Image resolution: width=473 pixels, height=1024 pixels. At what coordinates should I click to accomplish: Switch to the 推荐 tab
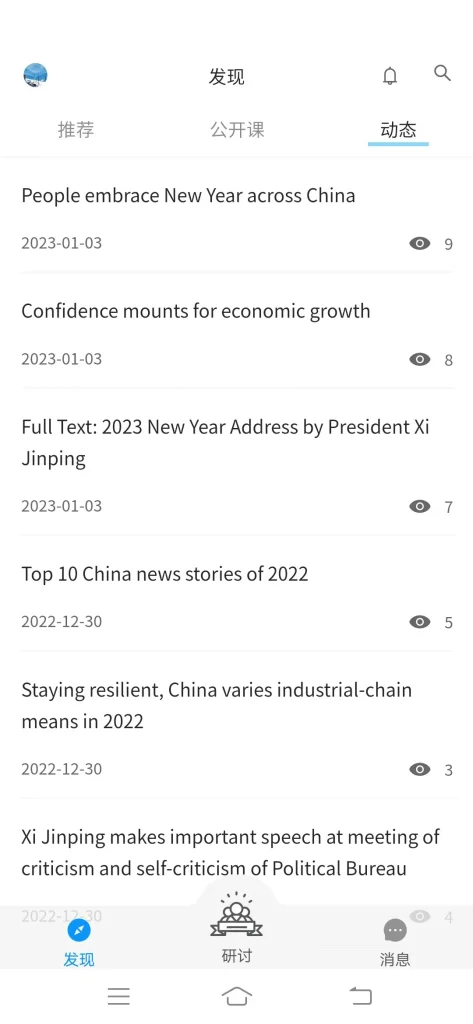point(76,129)
